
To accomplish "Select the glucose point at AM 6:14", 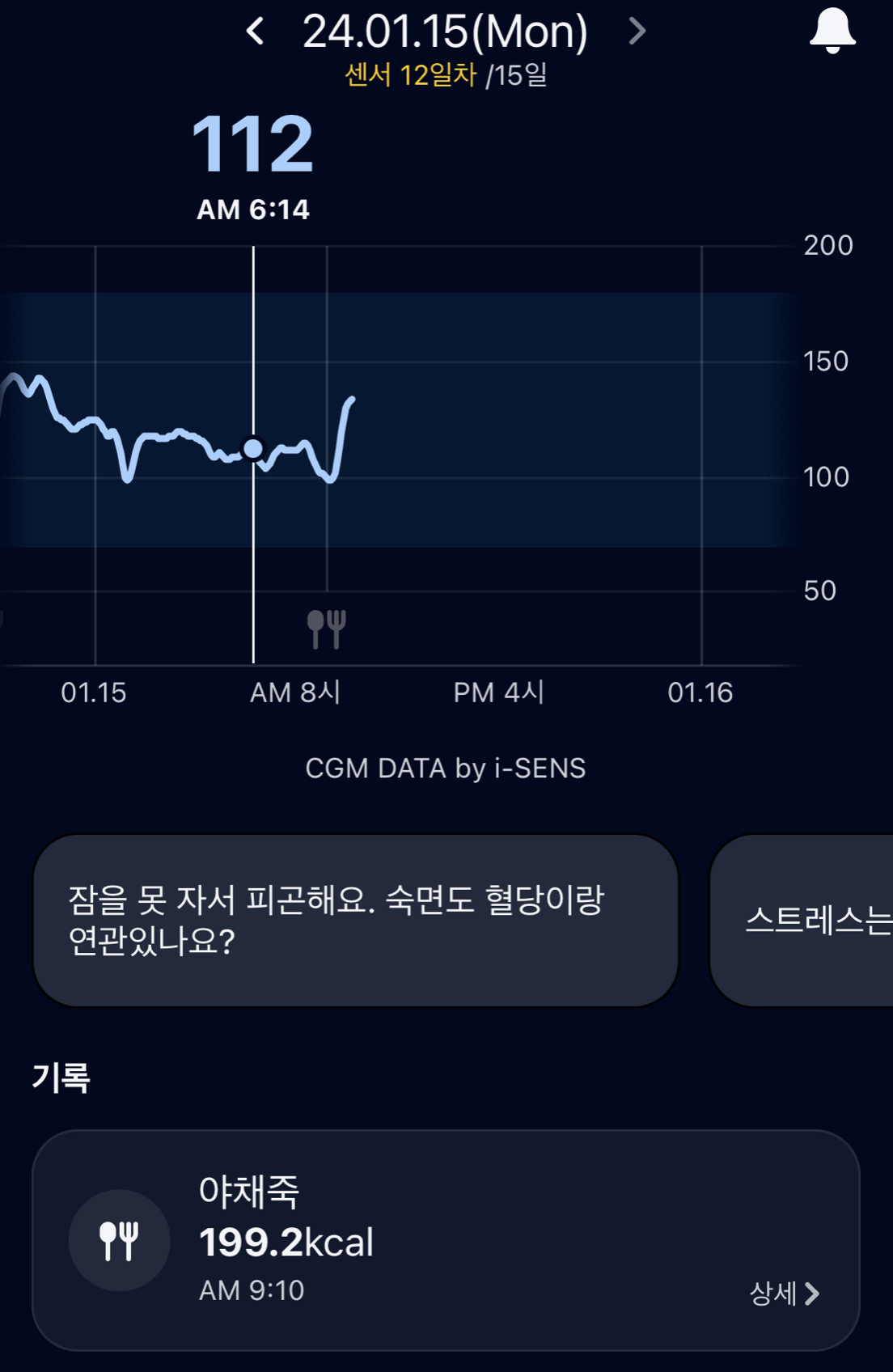I will point(254,447).
